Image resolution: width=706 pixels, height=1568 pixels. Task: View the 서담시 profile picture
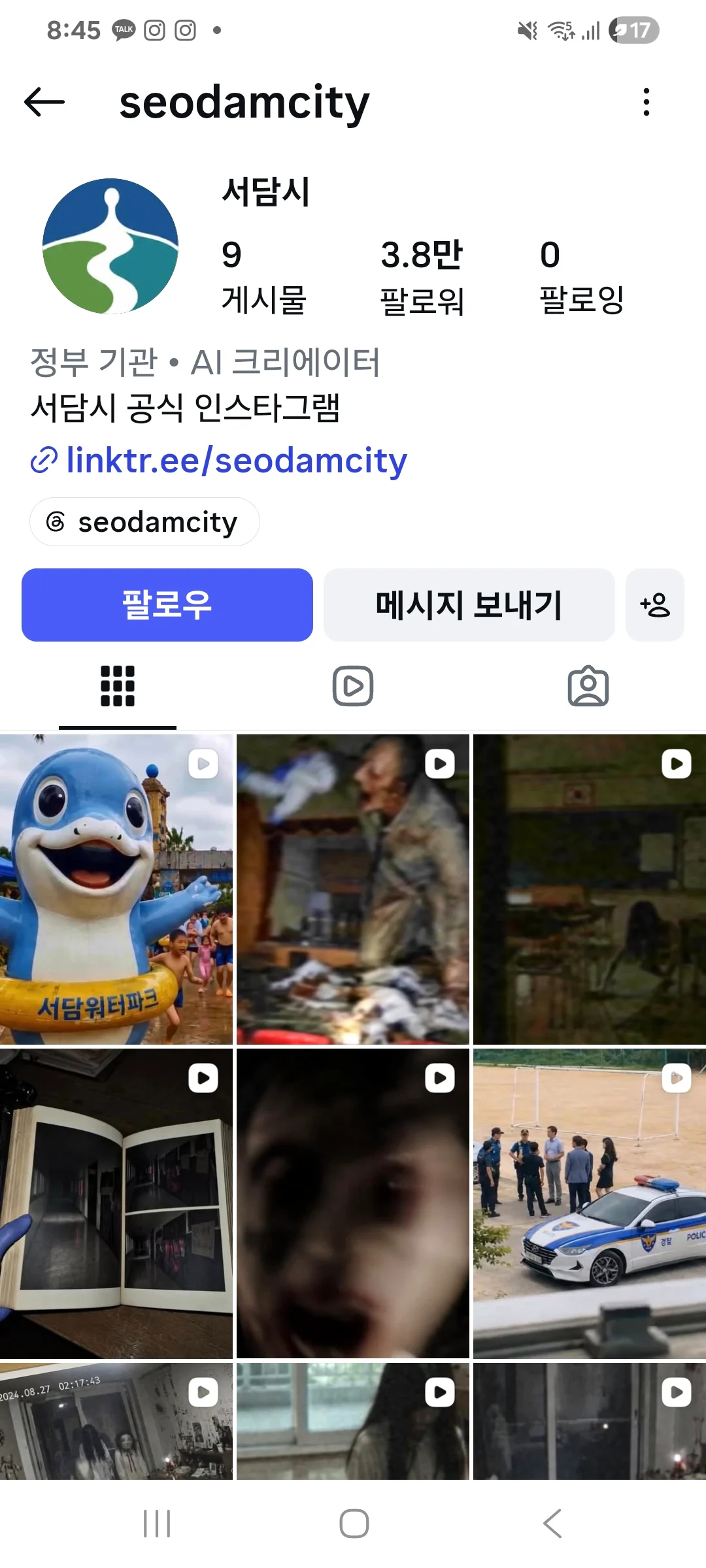click(x=110, y=246)
